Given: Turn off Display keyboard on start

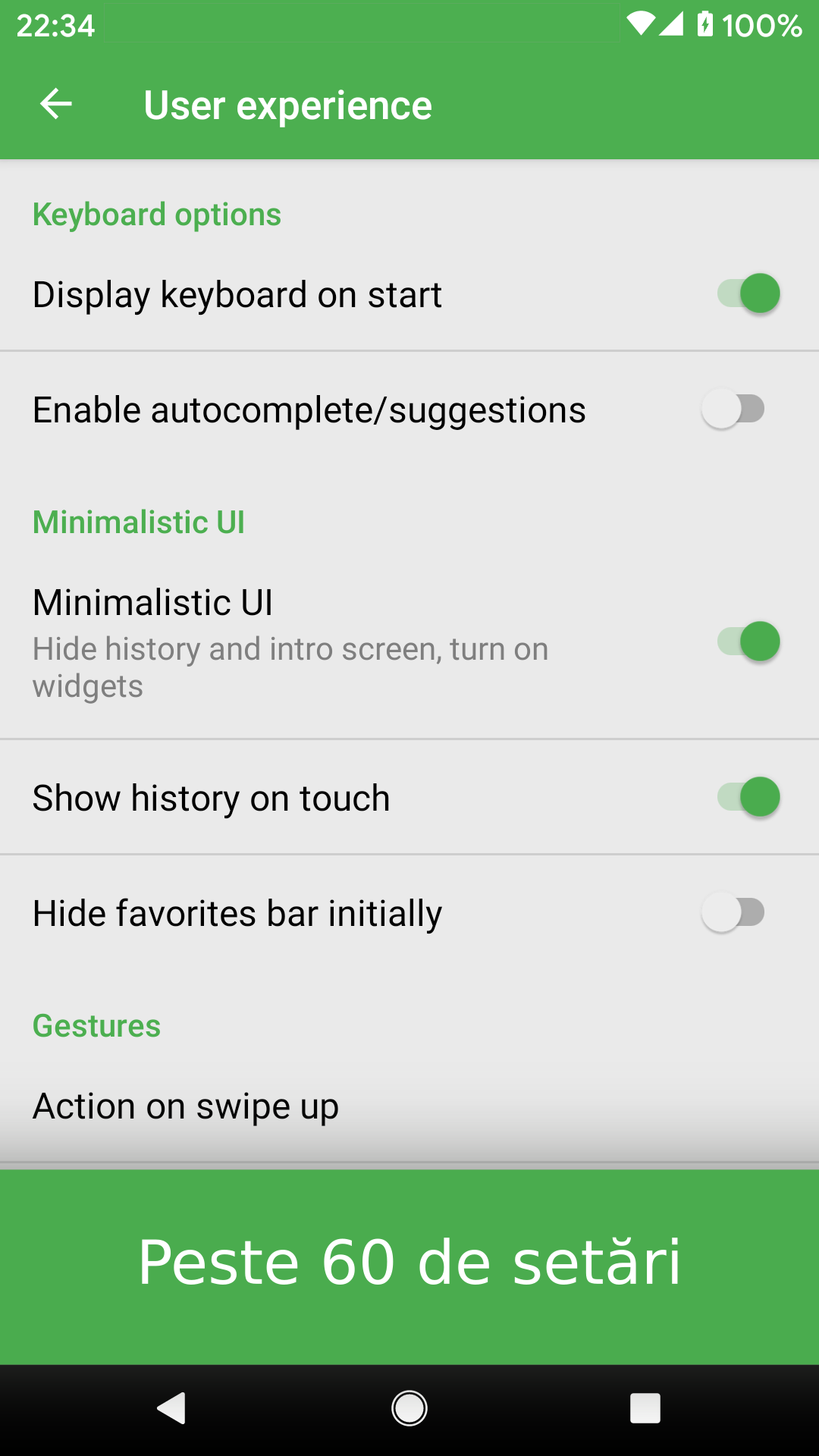Looking at the screenshot, I should 748,294.
